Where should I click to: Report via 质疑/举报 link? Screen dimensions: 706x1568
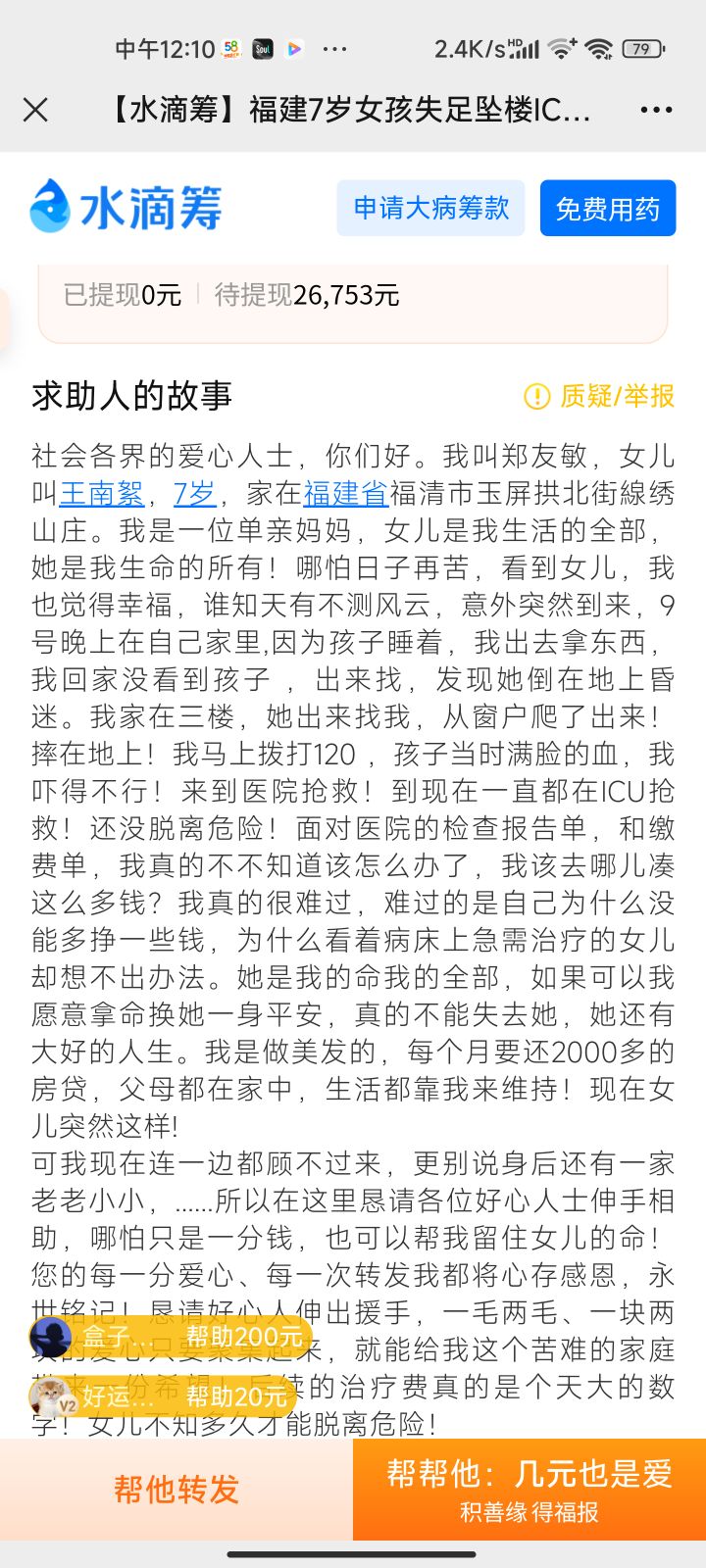pos(600,396)
